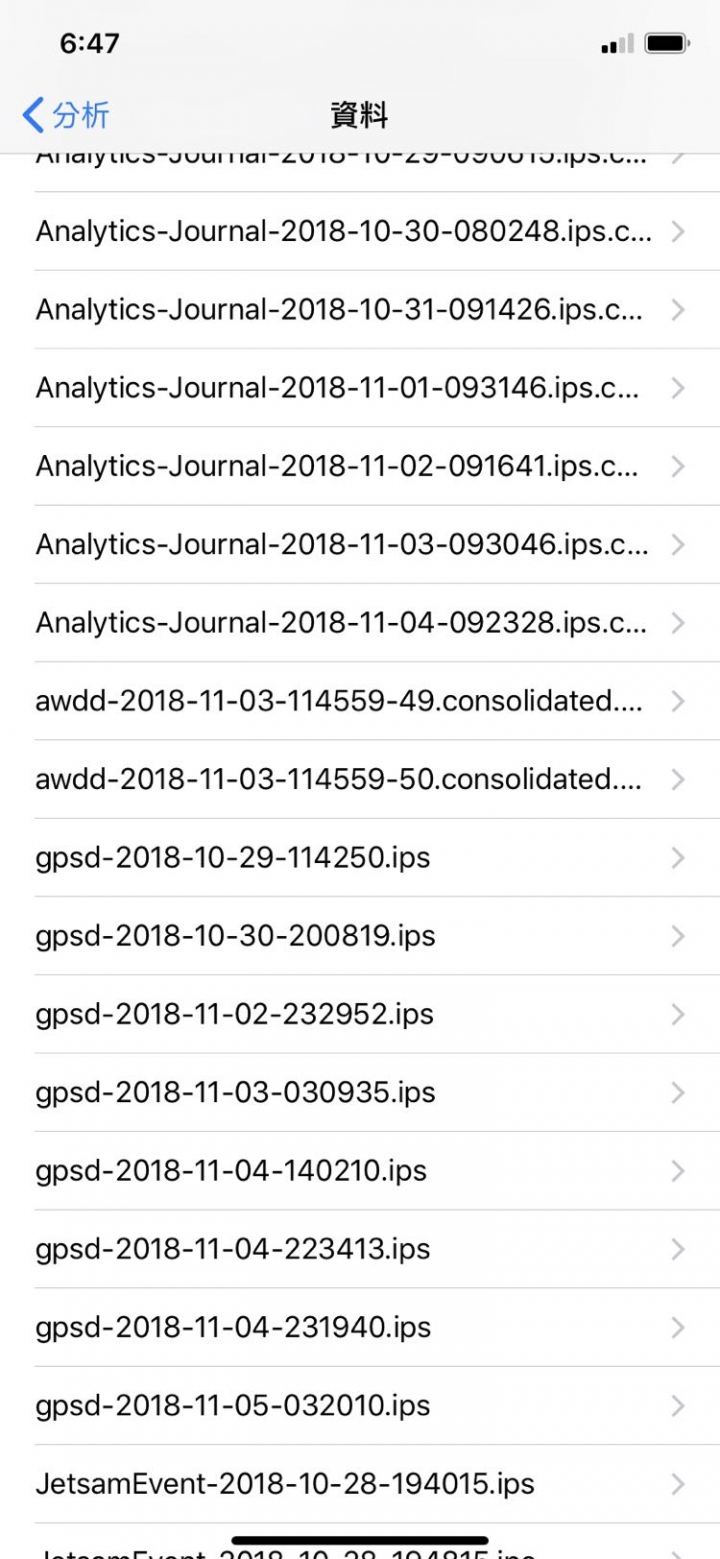Screen dimensions: 720x1559
Task: Open Analytics-Journal-2018-10-31-091426 log
Action: pyautogui.click(x=360, y=310)
